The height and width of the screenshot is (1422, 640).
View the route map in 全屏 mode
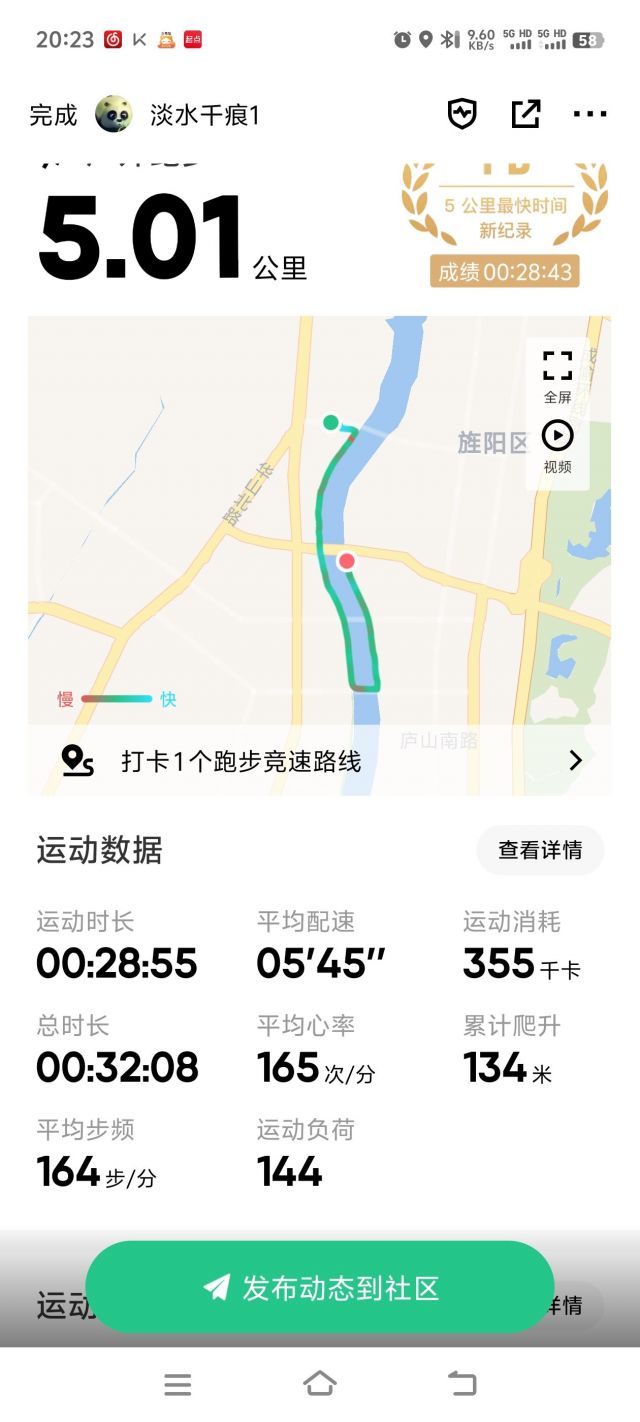(557, 376)
